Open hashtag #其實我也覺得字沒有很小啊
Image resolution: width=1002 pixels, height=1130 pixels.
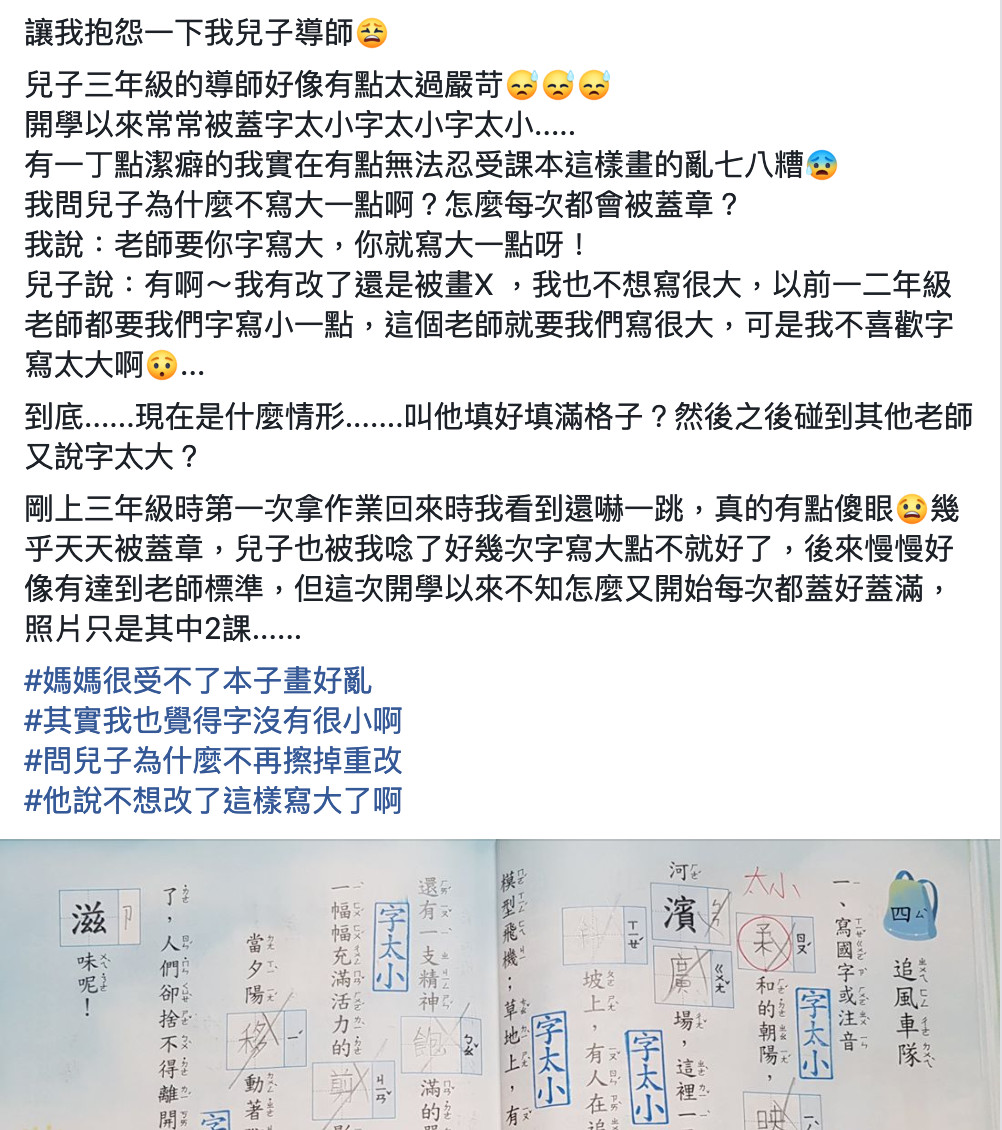(x=213, y=721)
